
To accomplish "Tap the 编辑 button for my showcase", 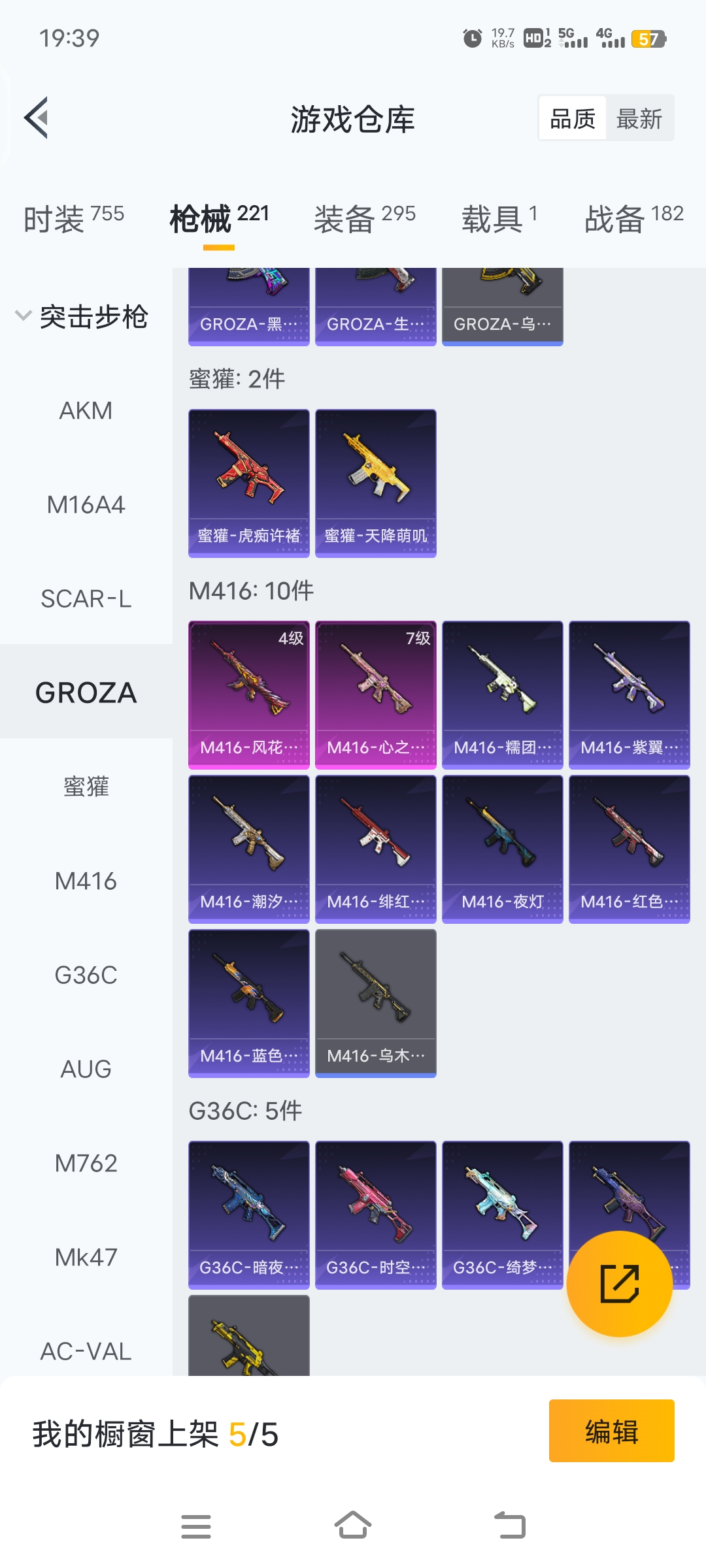I will tap(612, 1431).
